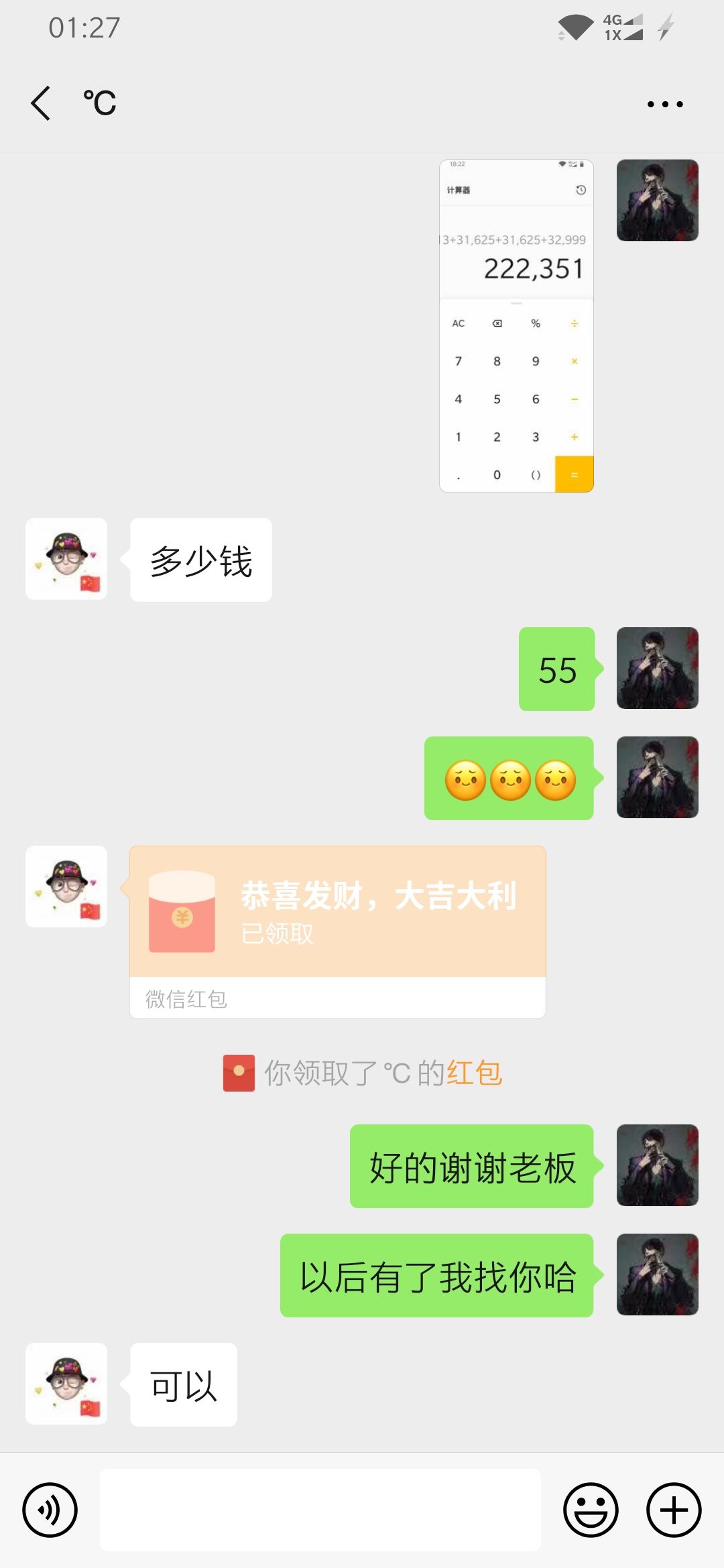The height and width of the screenshot is (1568, 724).
Task: Tap the ℃ chat title
Action: point(99,102)
